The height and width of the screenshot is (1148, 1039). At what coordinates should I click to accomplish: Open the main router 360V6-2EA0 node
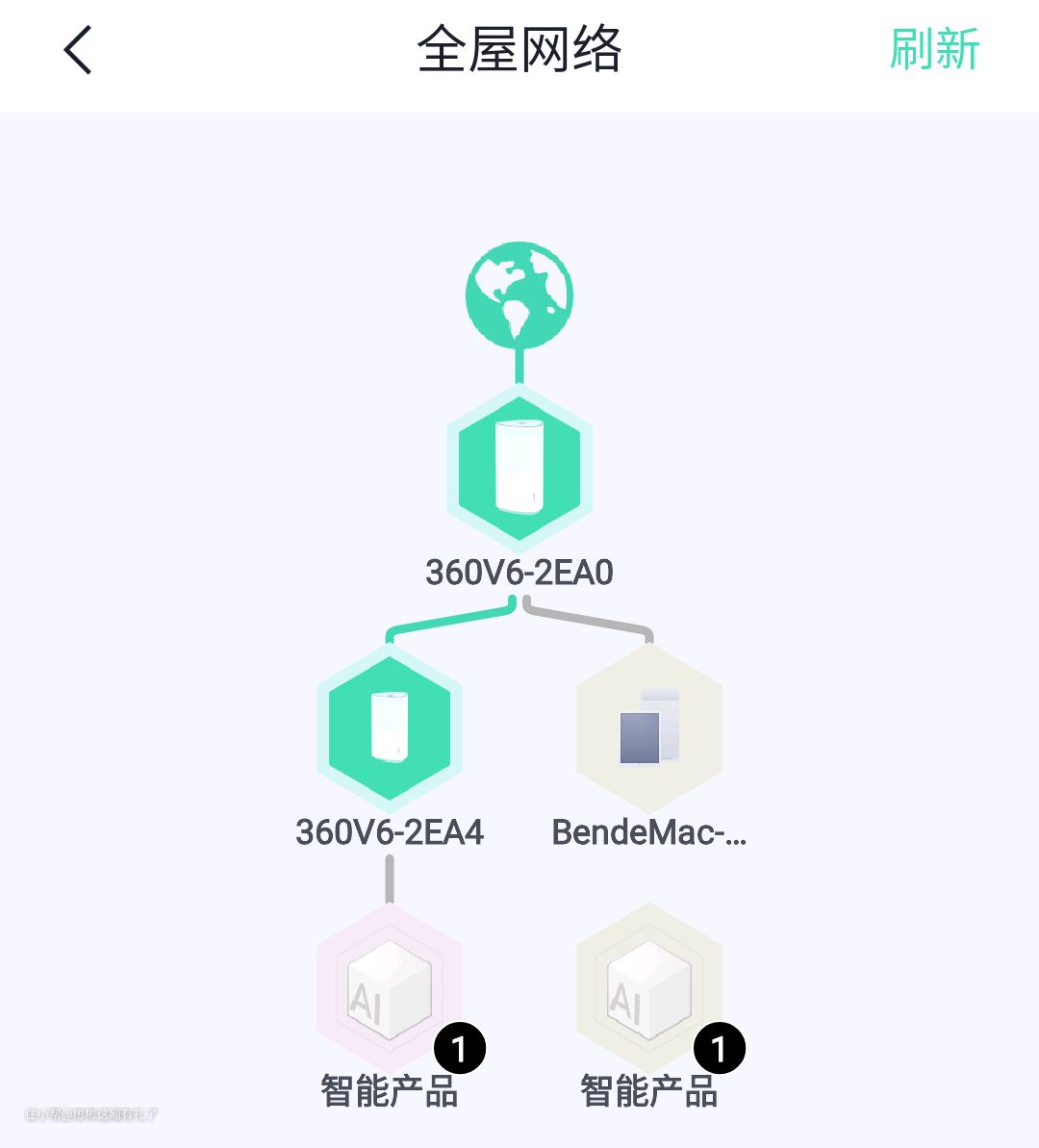[519, 467]
